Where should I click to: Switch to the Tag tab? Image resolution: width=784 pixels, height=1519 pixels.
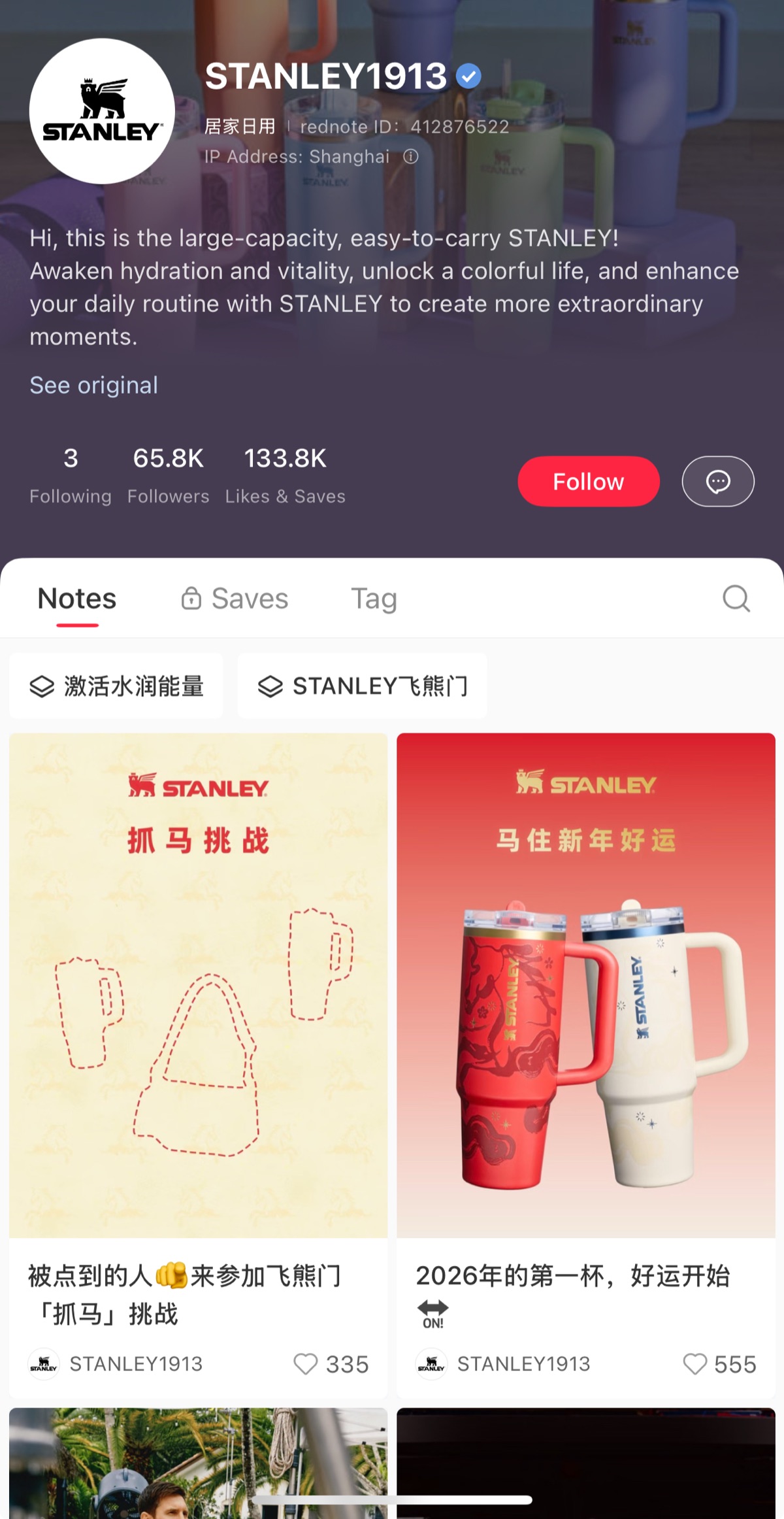tap(374, 597)
